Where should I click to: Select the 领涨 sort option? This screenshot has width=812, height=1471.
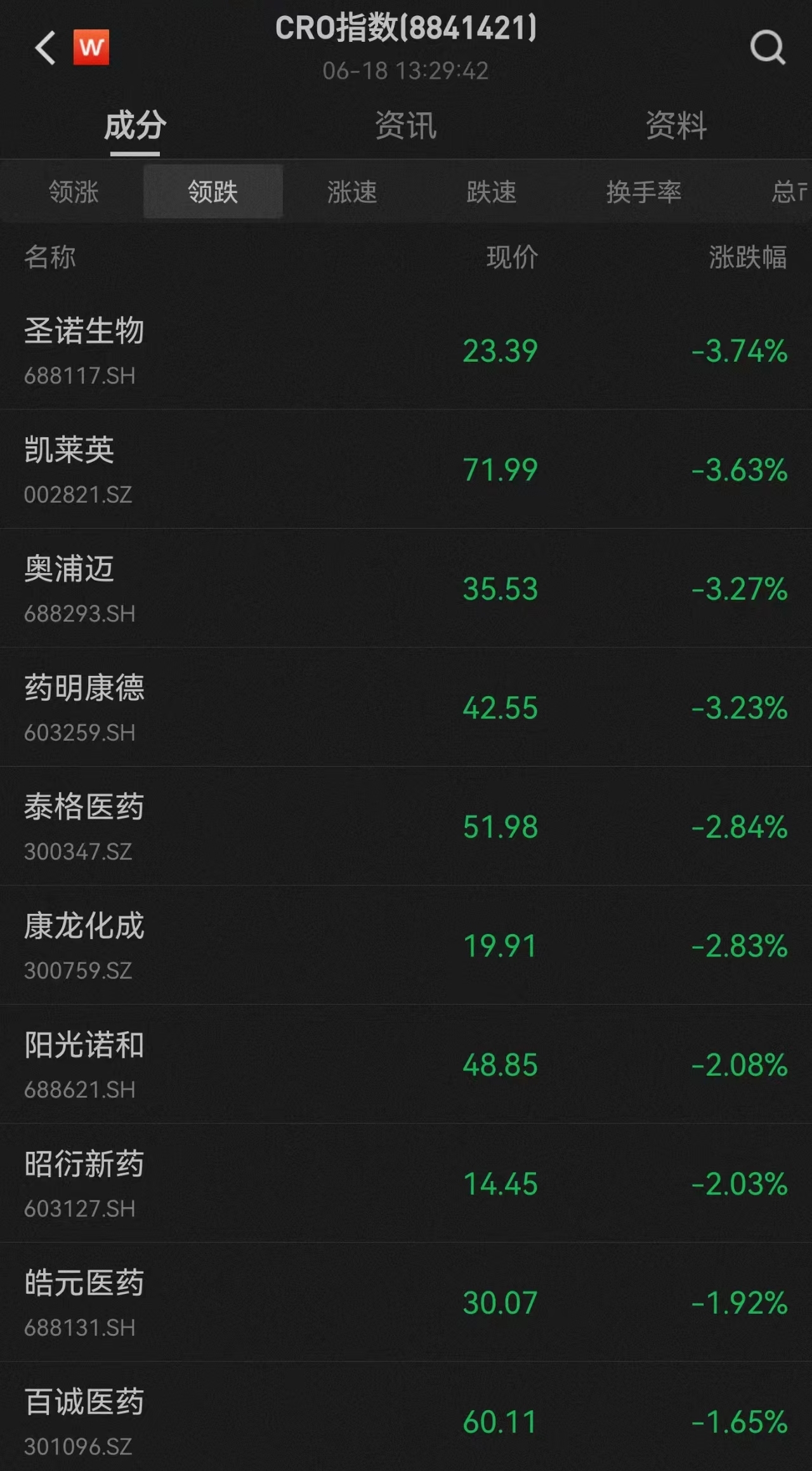click(74, 192)
